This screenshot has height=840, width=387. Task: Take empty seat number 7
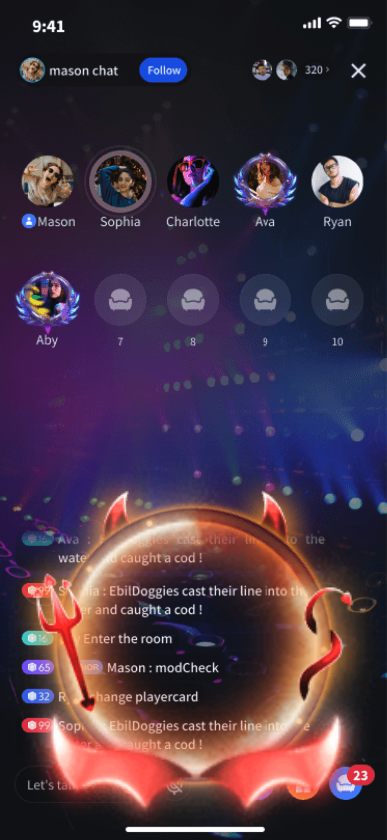(x=120, y=300)
